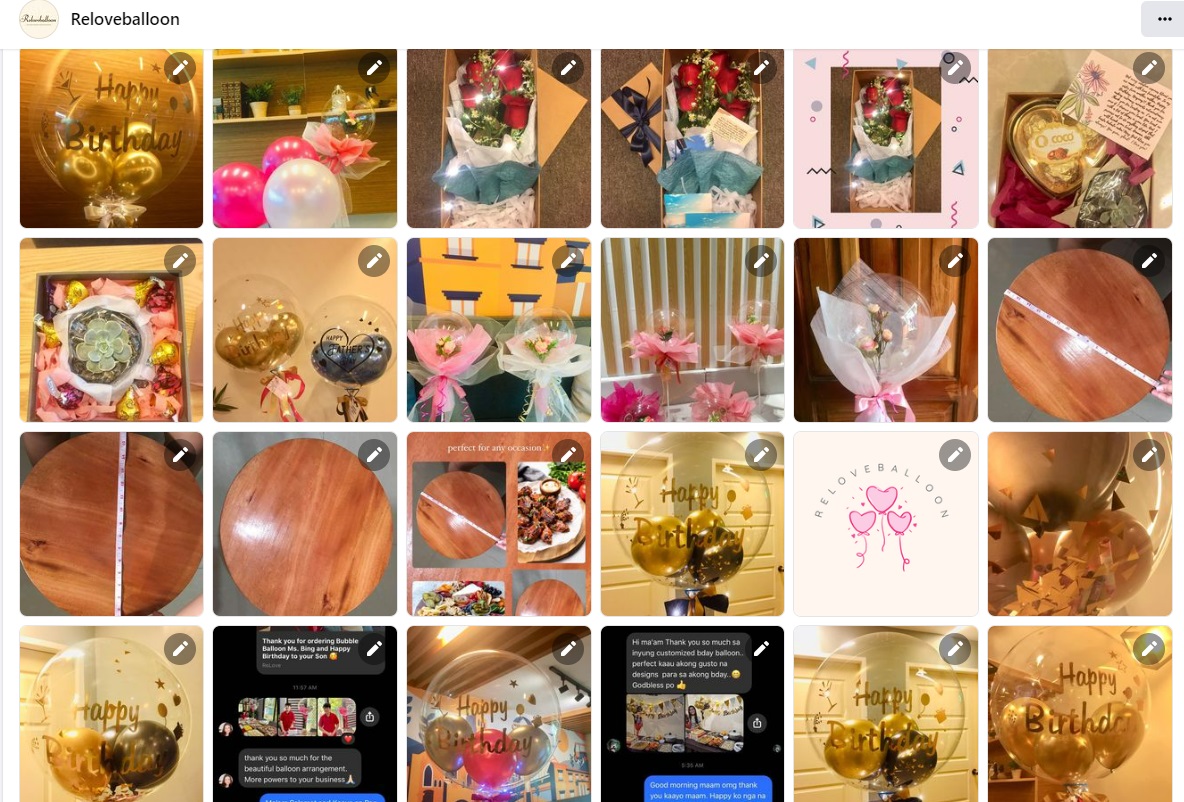Edit the O'coco chocolate box photo
Screen dimensions: 1184x802
1149,68
